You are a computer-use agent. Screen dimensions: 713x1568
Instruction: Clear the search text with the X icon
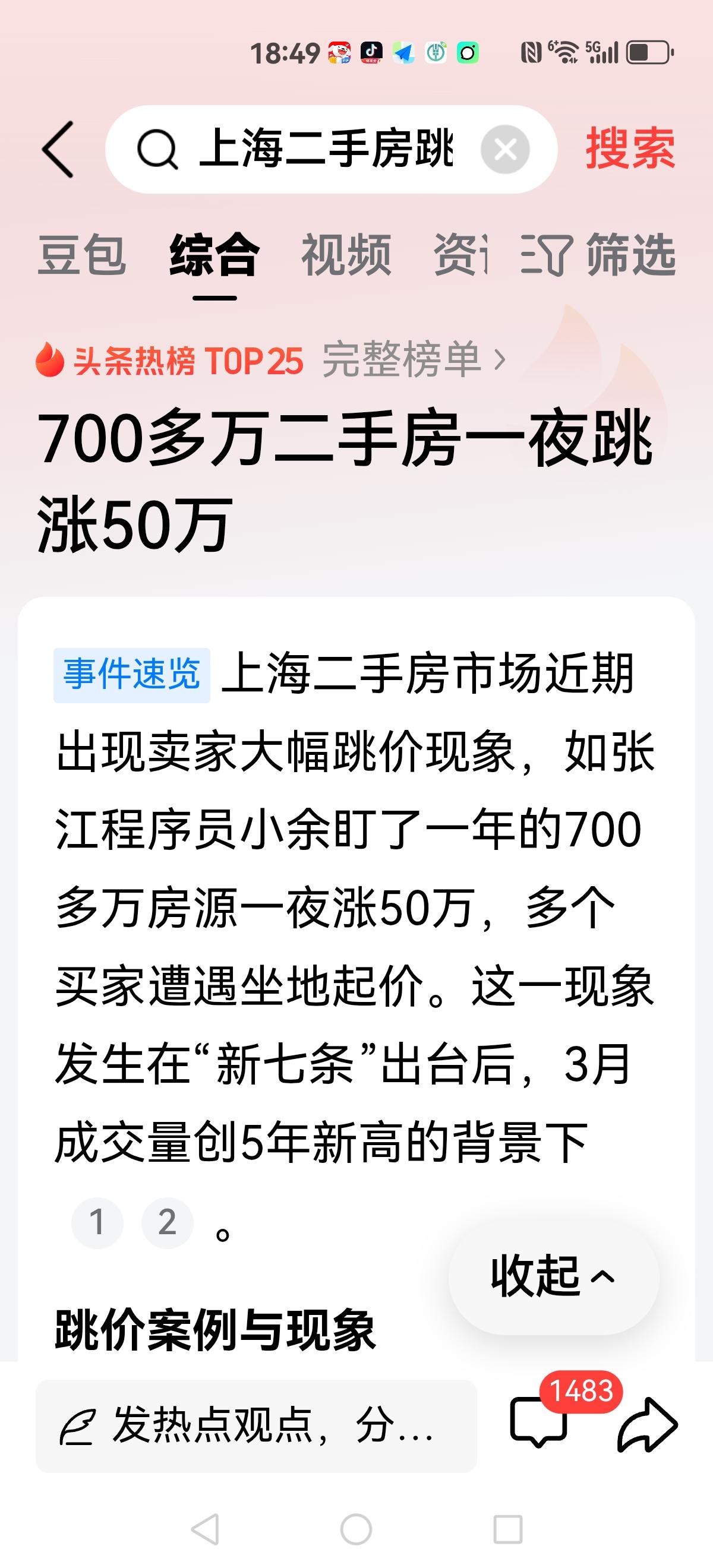pyautogui.click(x=506, y=148)
